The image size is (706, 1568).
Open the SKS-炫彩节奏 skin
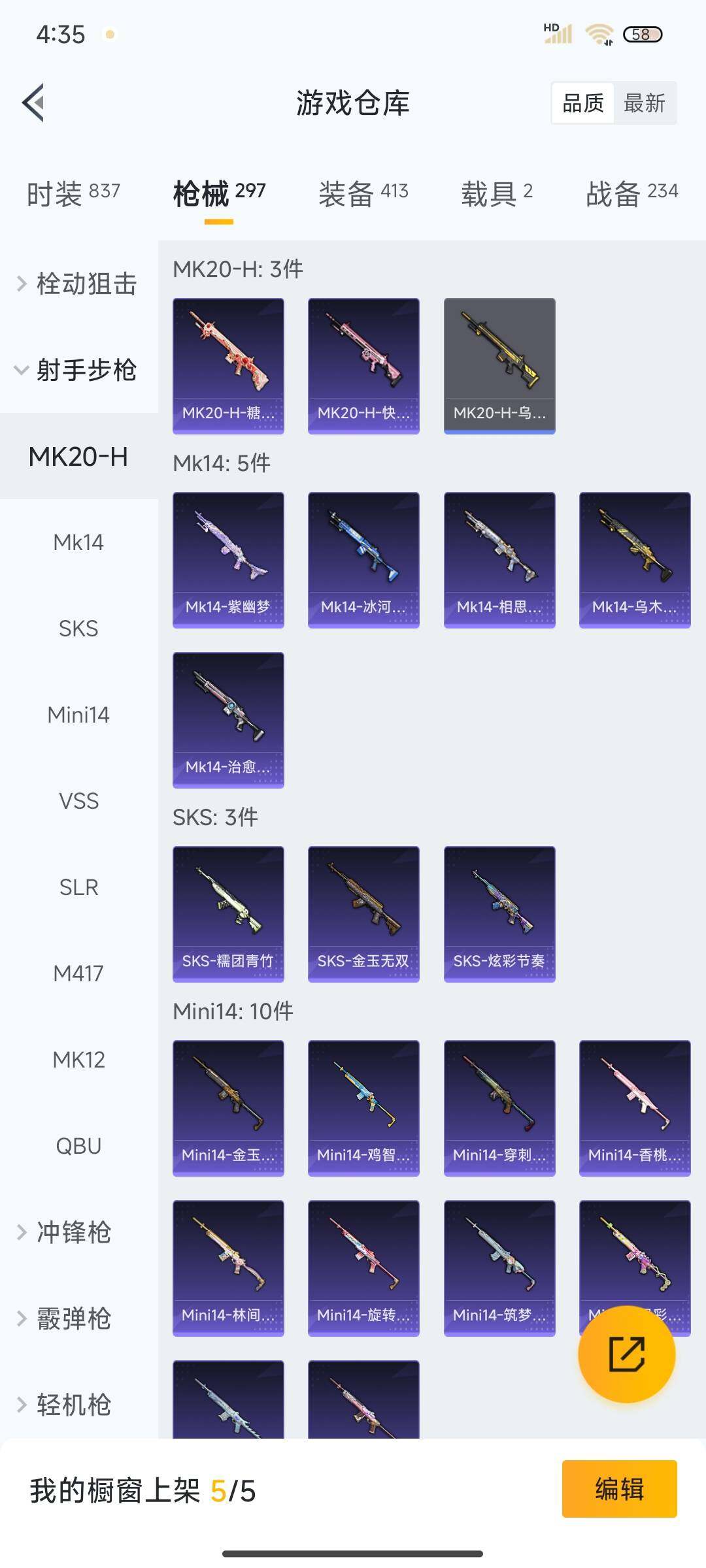(499, 914)
